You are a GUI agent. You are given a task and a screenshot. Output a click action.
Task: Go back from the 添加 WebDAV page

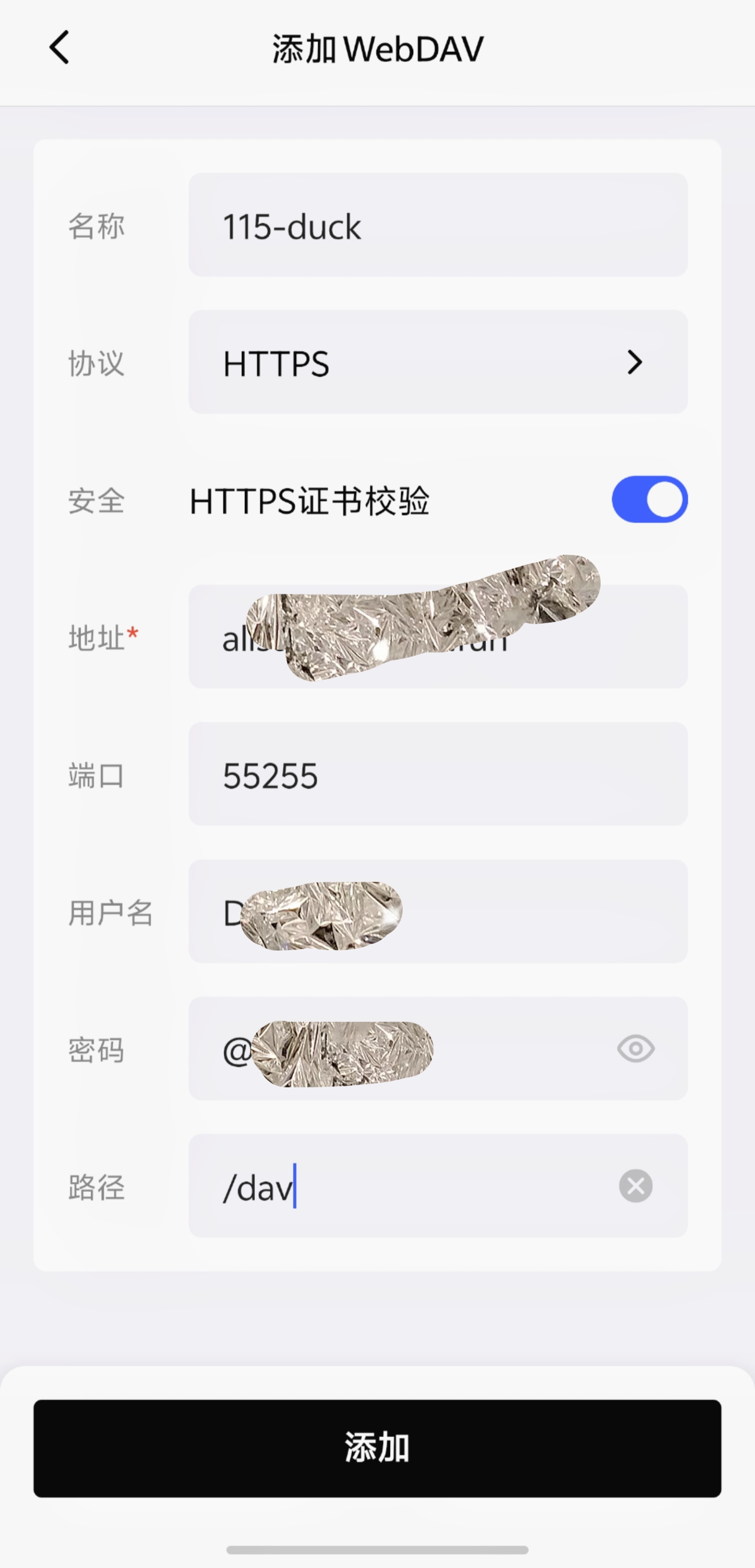click(59, 48)
